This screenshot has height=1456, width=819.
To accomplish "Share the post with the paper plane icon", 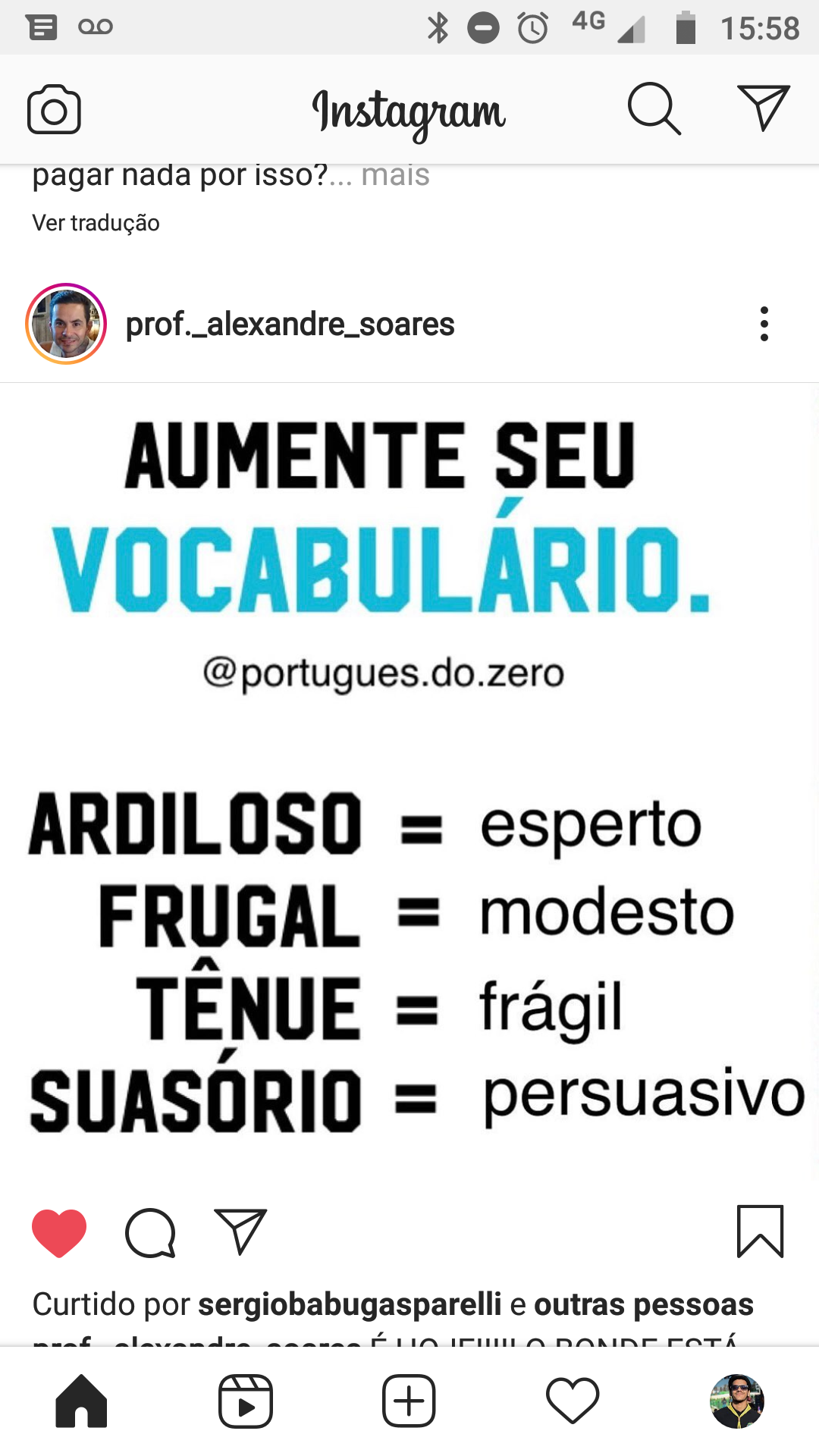I will tap(240, 1231).
